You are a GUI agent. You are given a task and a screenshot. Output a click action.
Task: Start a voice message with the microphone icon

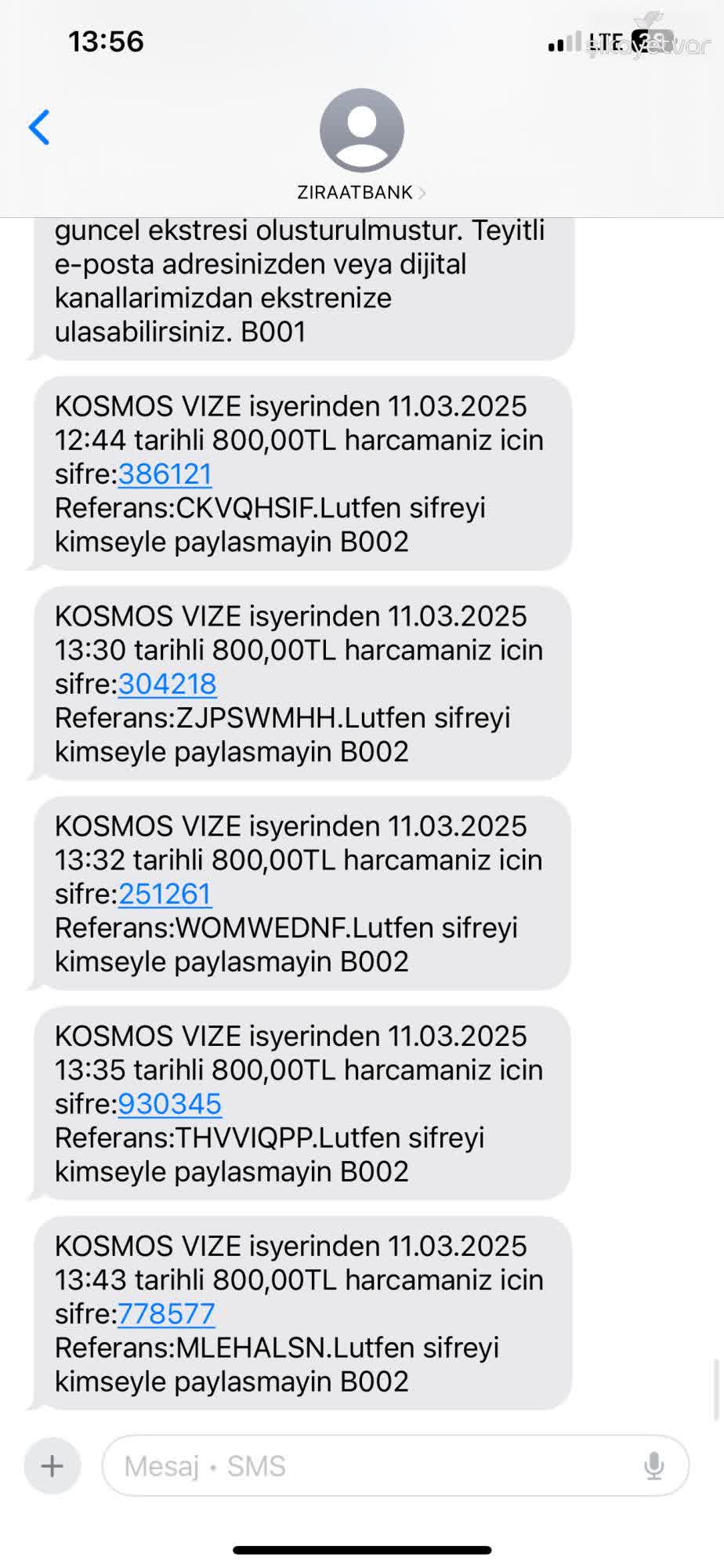tap(655, 1465)
